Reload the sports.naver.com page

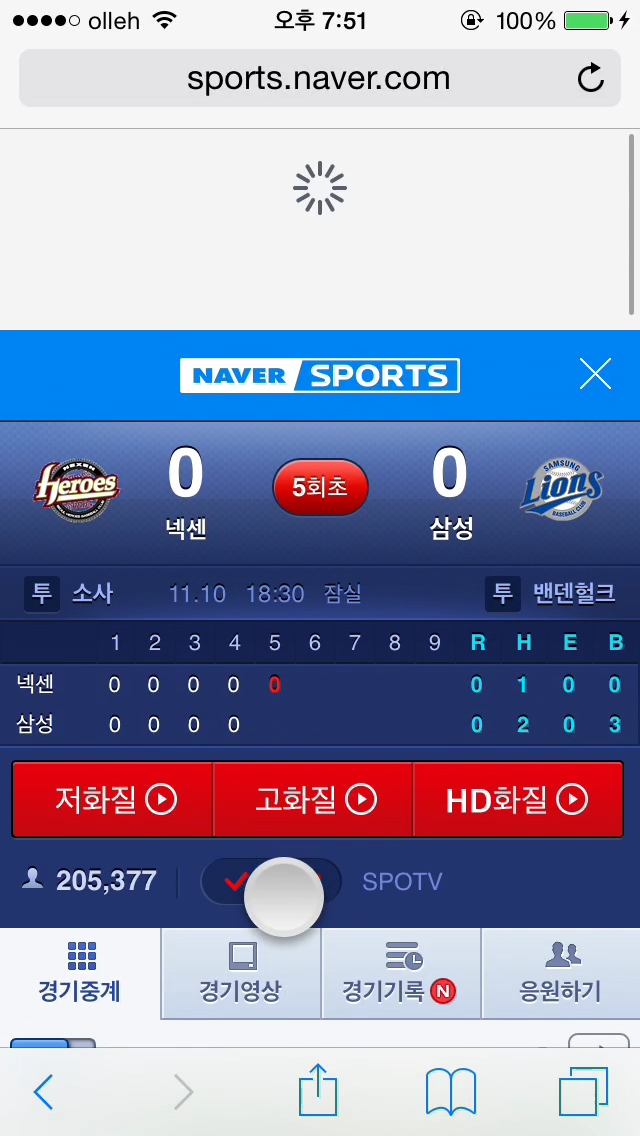[x=591, y=78]
